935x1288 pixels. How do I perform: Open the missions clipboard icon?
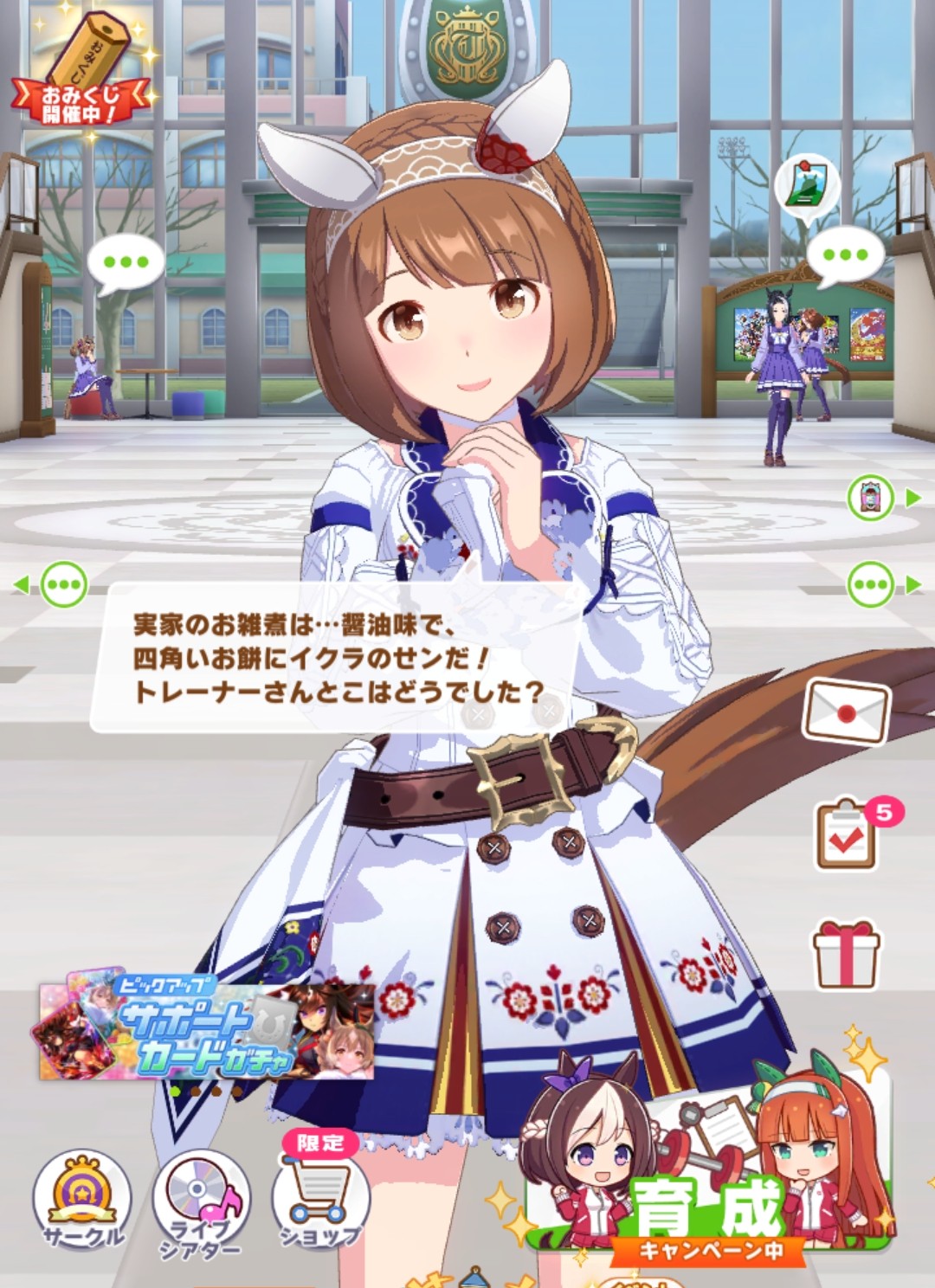848,835
